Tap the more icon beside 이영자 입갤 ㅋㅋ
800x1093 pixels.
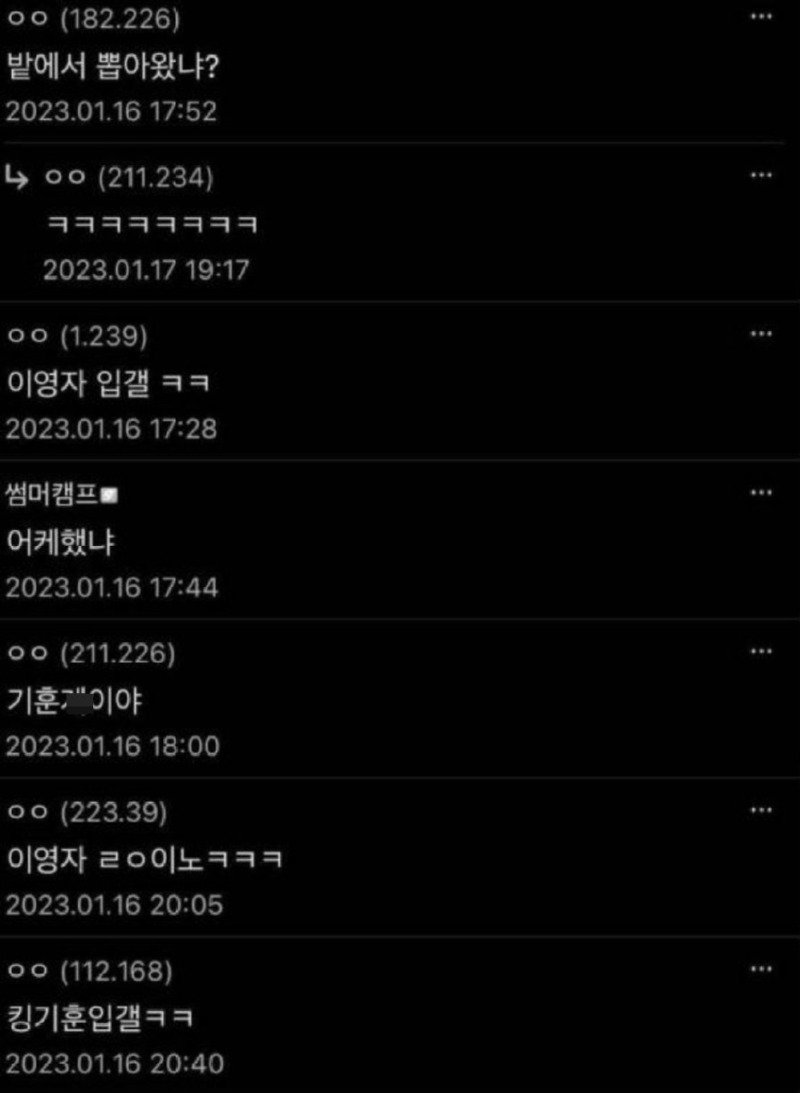point(761,334)
